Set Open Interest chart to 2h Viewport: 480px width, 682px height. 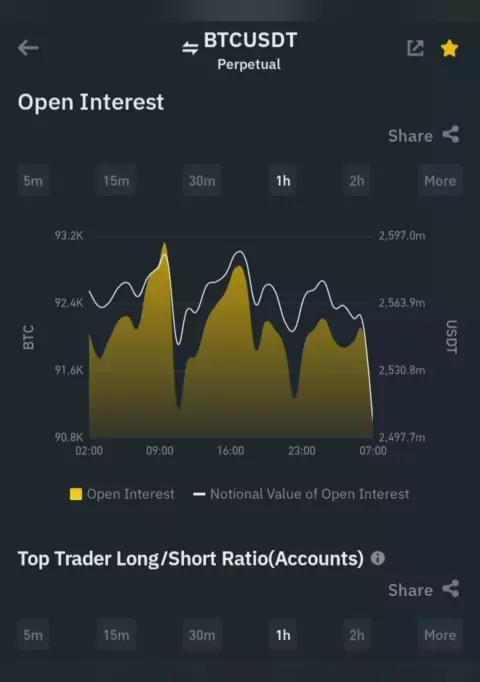coord(357,181)
